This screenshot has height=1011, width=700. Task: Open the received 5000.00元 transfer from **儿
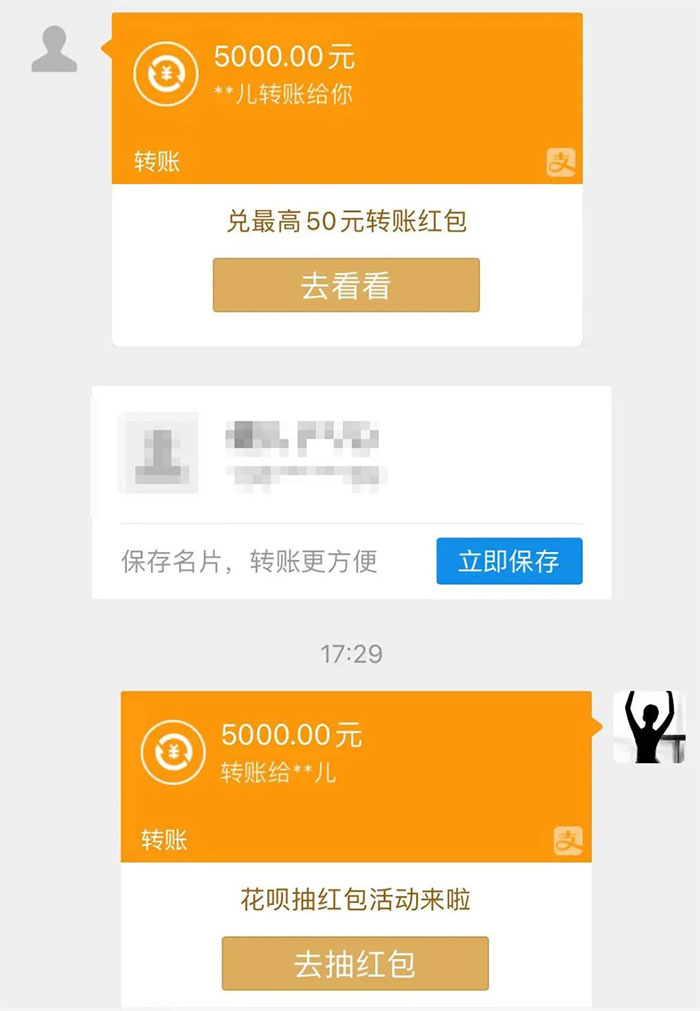(x=346, y=98)
